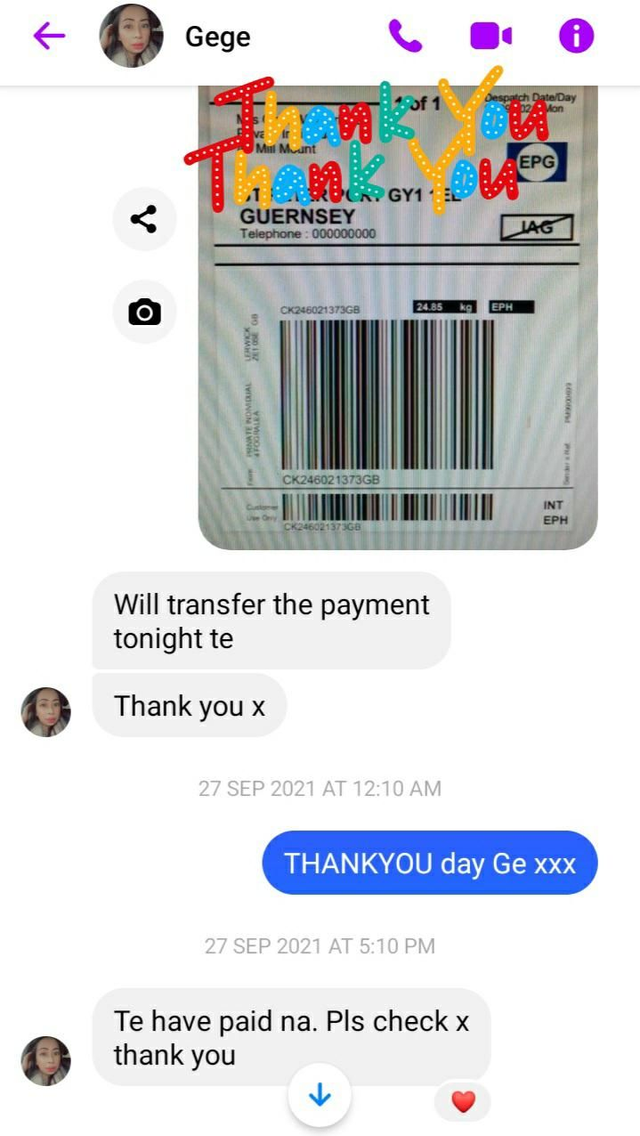The image size is (640, 1136).
Task: Open Gege's profile picture in header
Action: coord(131,36)
